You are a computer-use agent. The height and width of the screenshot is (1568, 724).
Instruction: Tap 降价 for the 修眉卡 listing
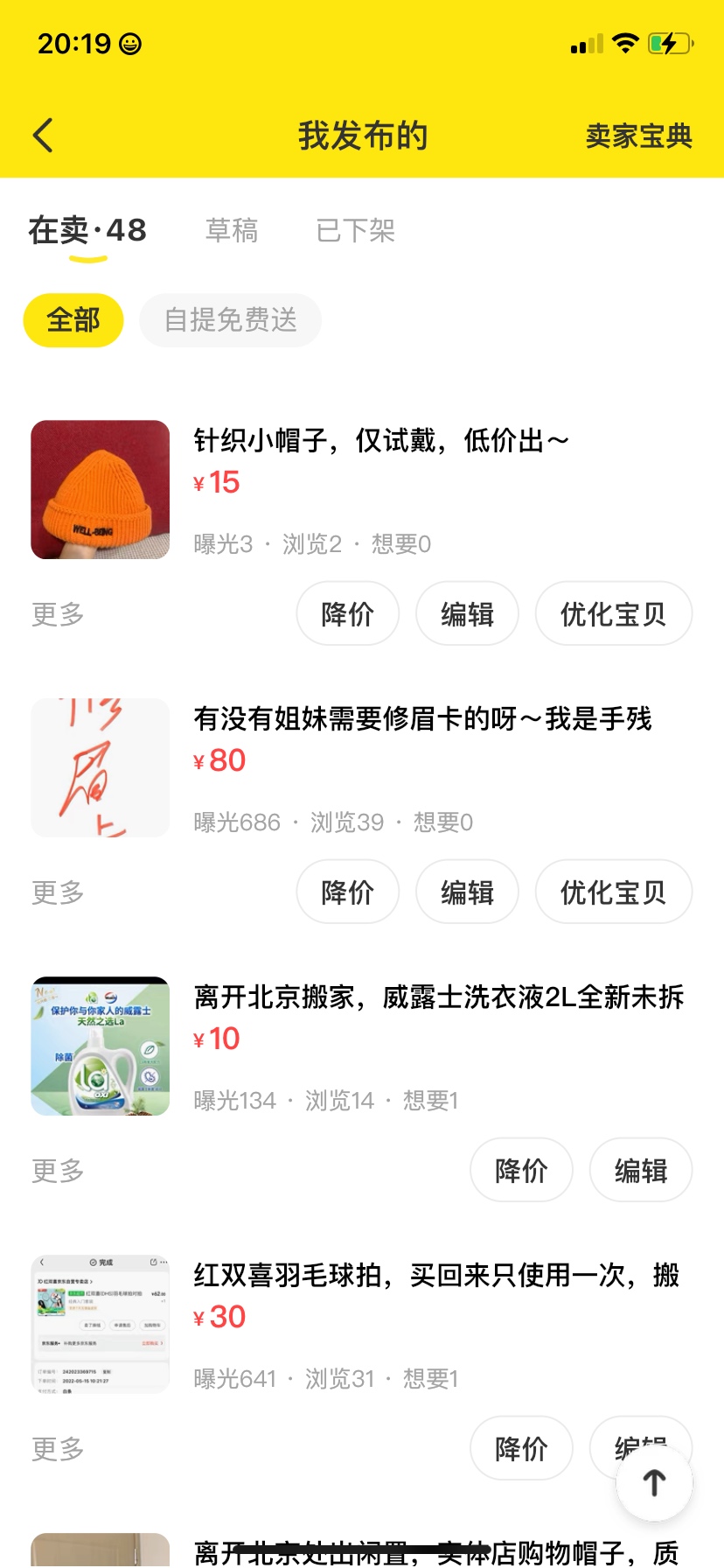click(x=348, y=892)
